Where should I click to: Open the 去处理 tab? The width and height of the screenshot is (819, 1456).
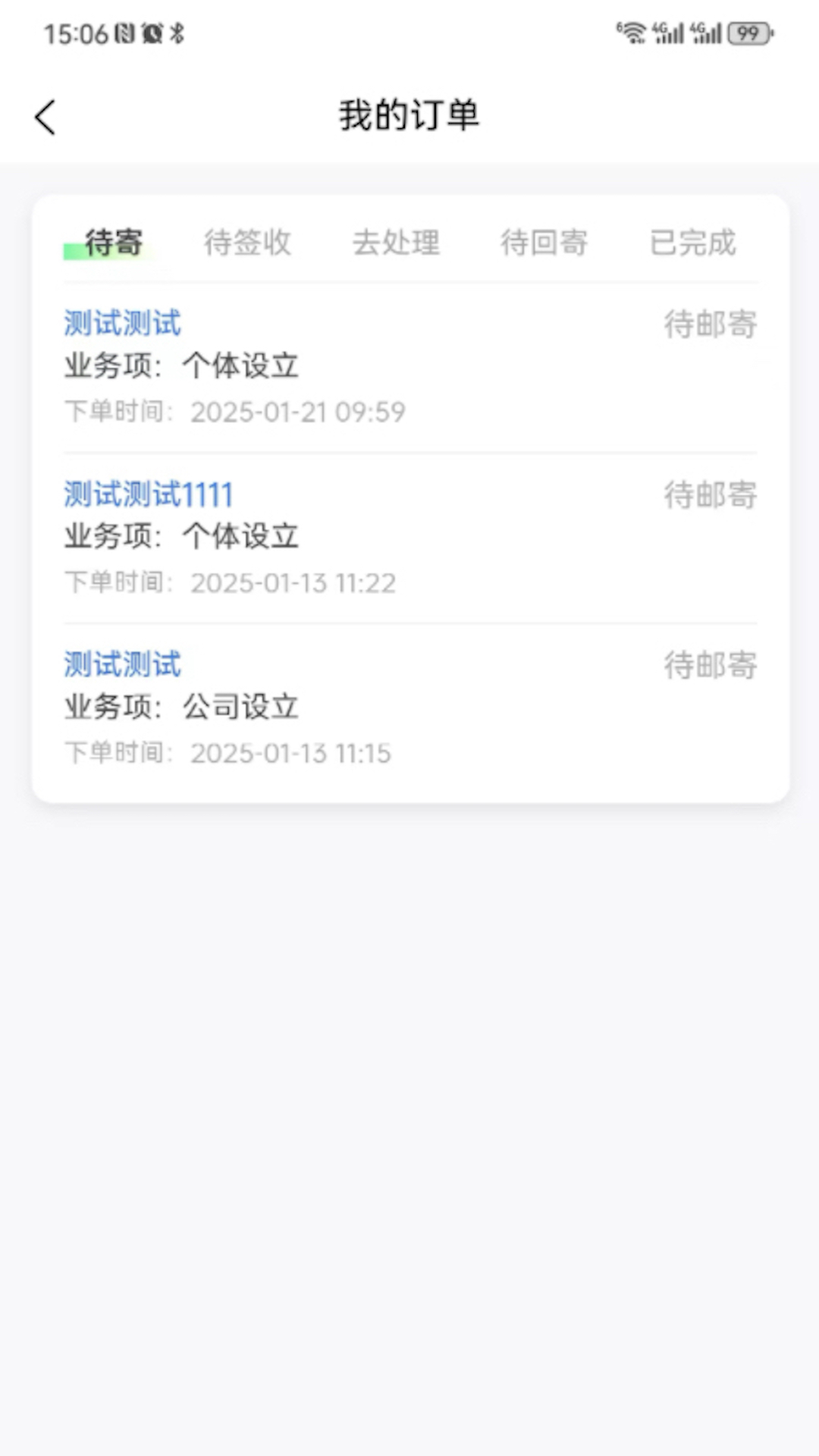(x=397, y=243)
